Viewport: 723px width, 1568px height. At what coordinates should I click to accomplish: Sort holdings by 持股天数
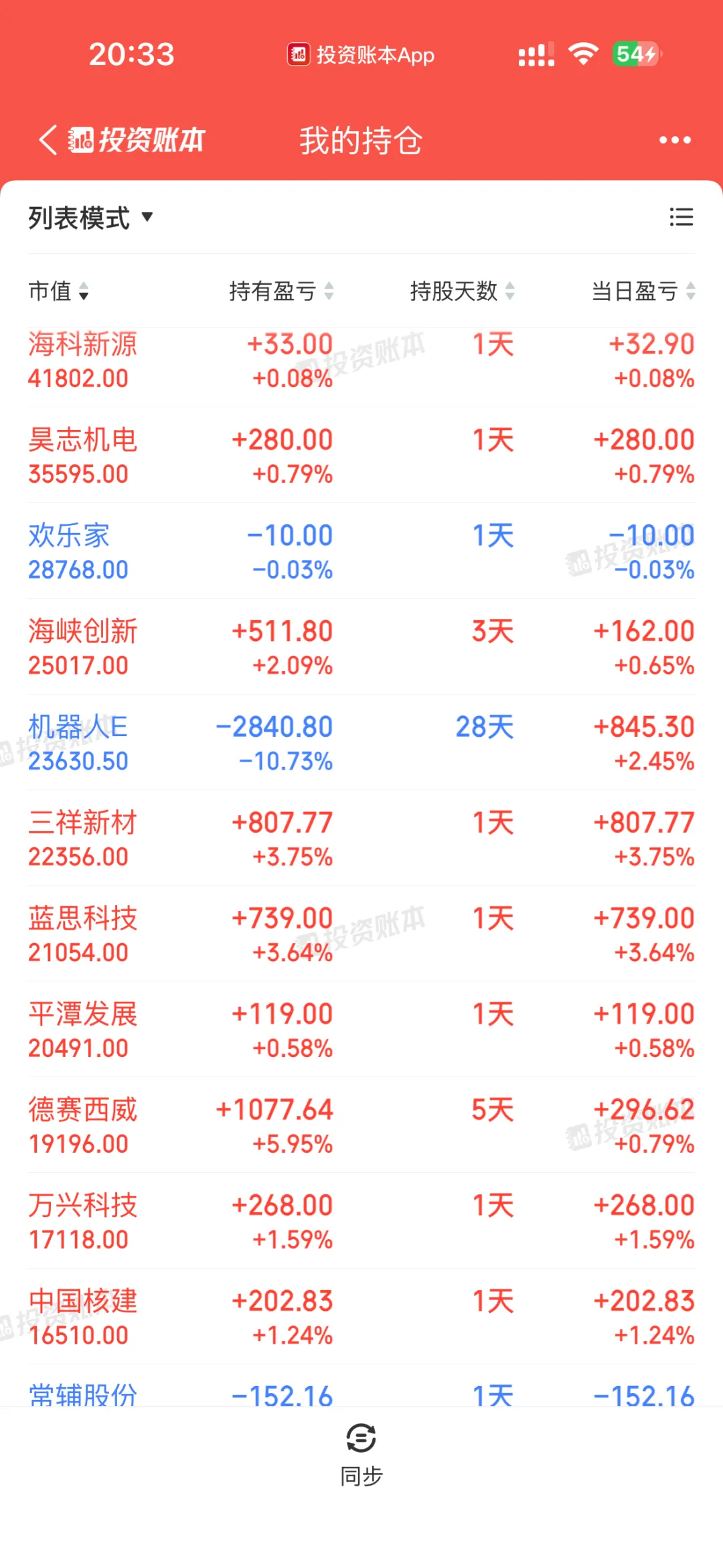463,291
